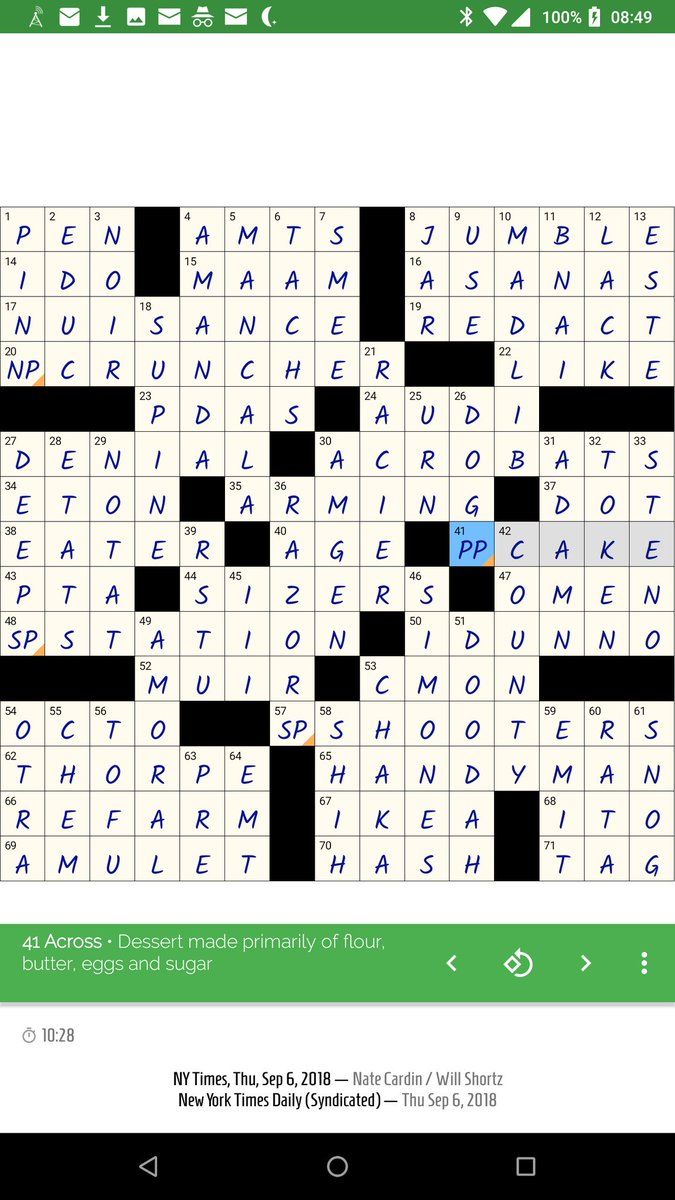Select the cell numbered 1 with P

pos(22,230)
